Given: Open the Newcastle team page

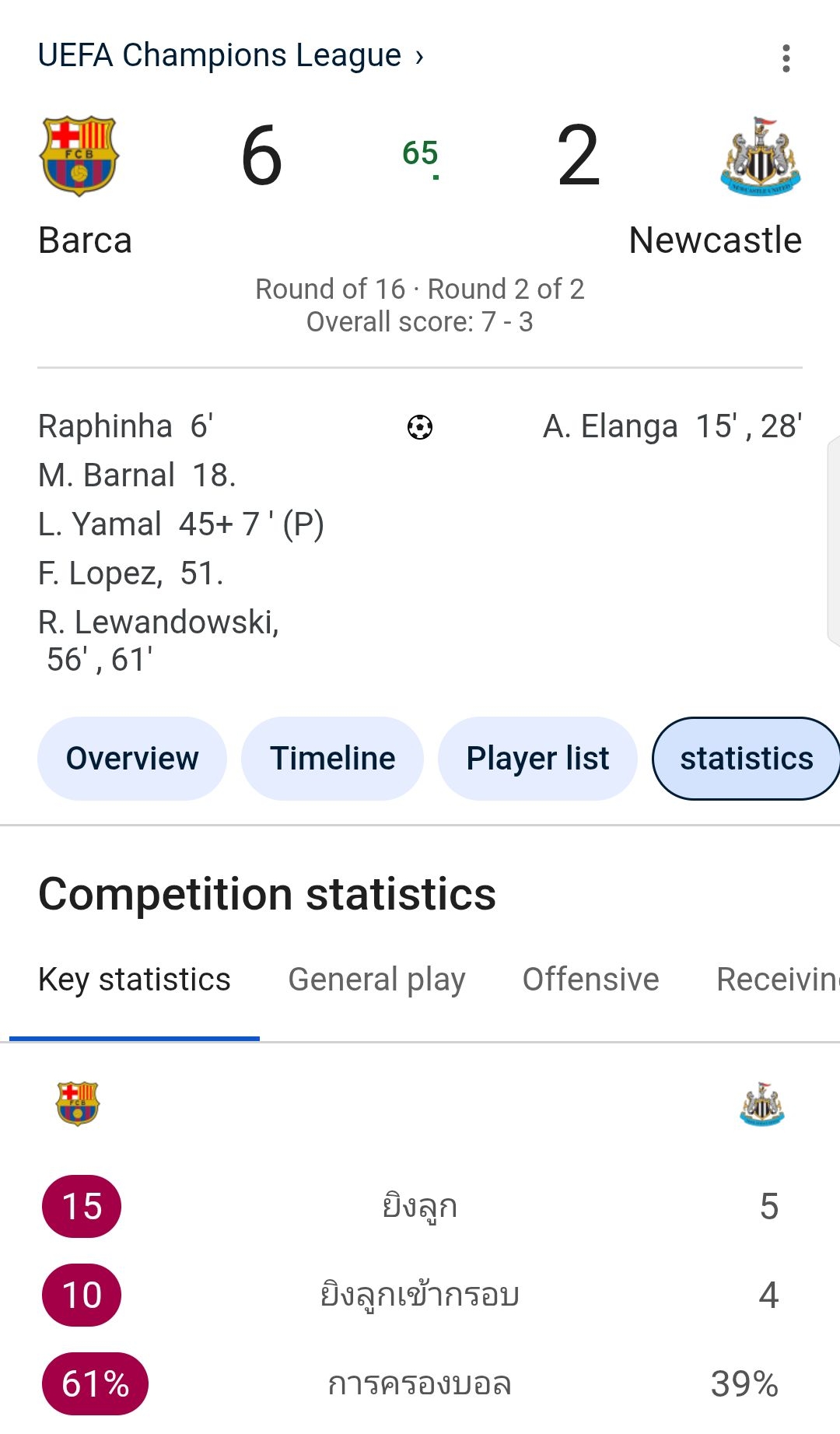Looking at the screenshot, I should tap(739, 187).
